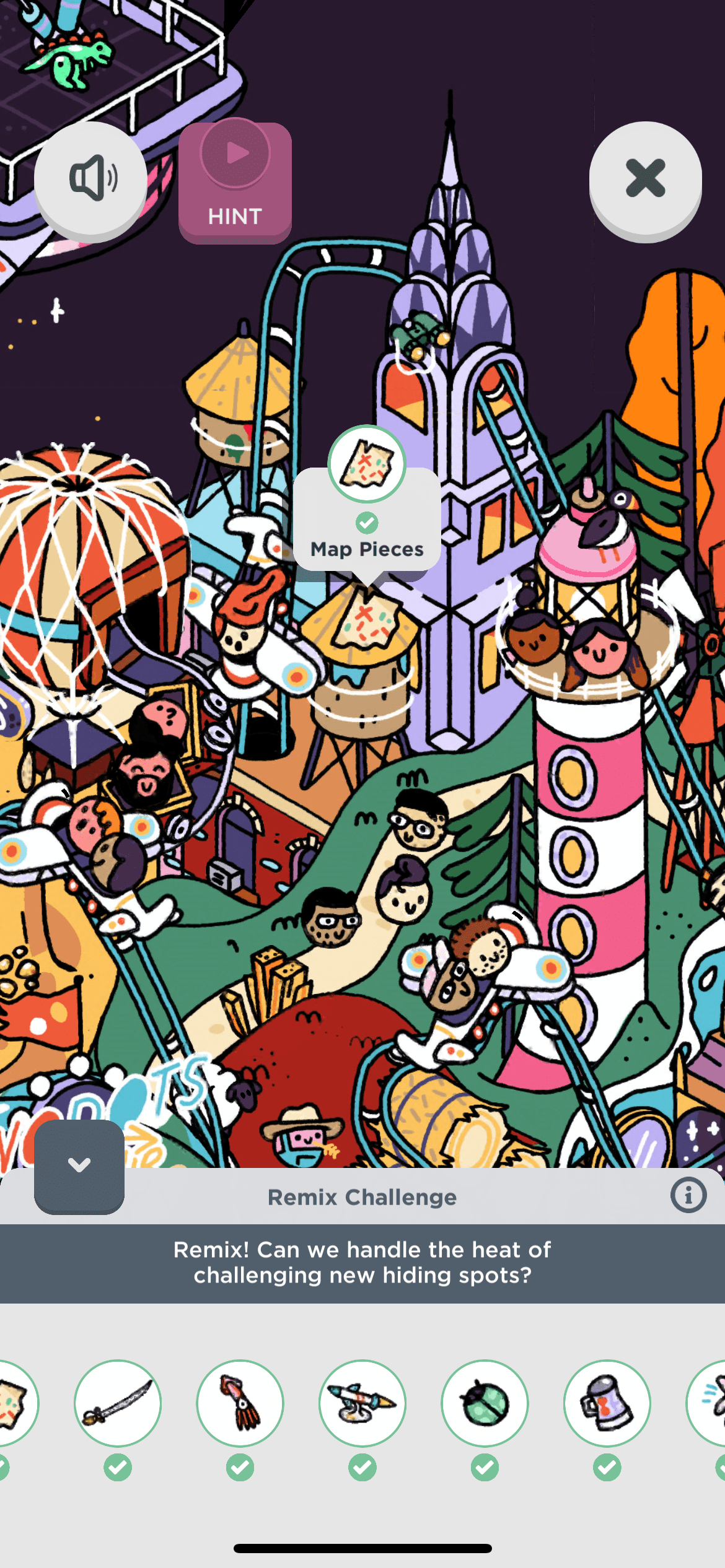Select the green beetle item
This screenshot has height=1568, width=725.
point(485,1402)
